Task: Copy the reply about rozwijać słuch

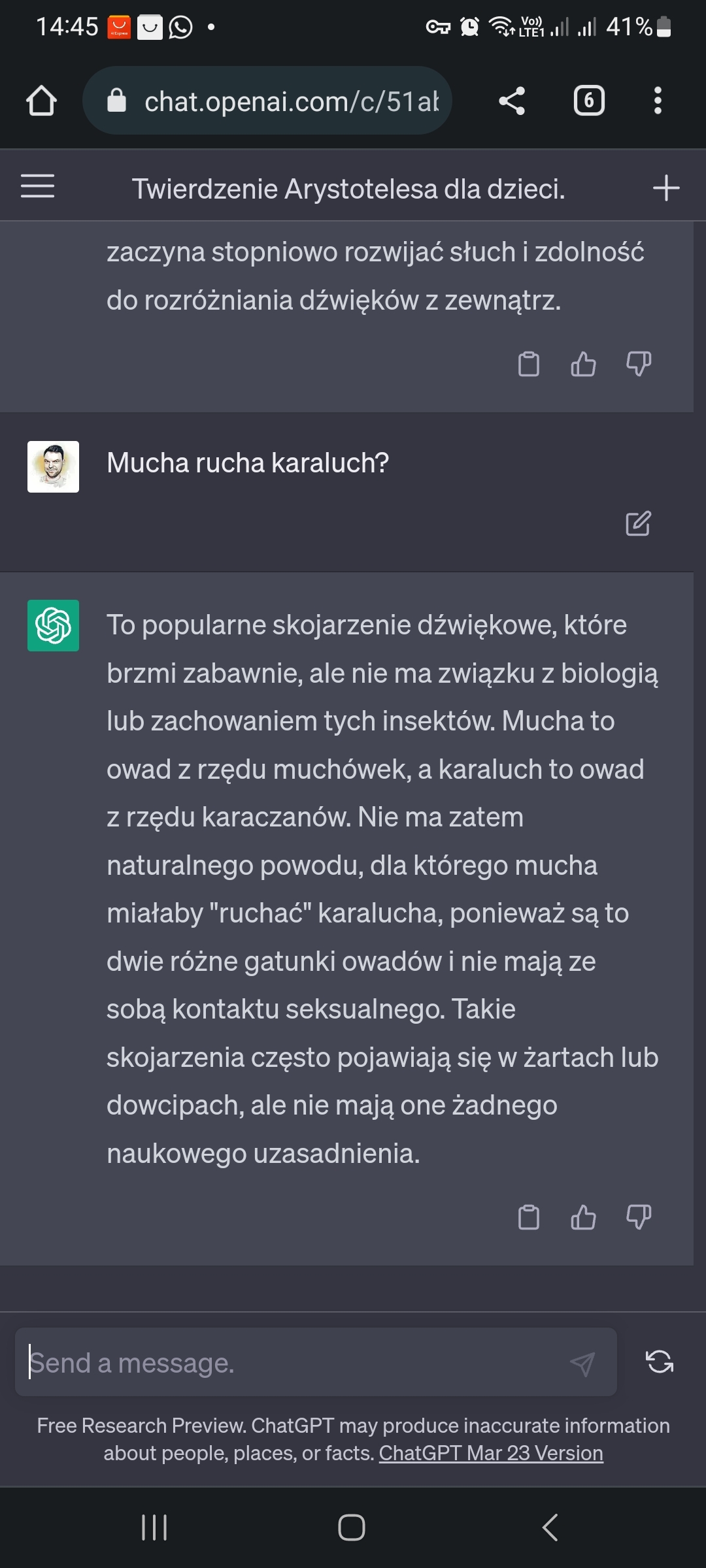Action: point(528,364)
